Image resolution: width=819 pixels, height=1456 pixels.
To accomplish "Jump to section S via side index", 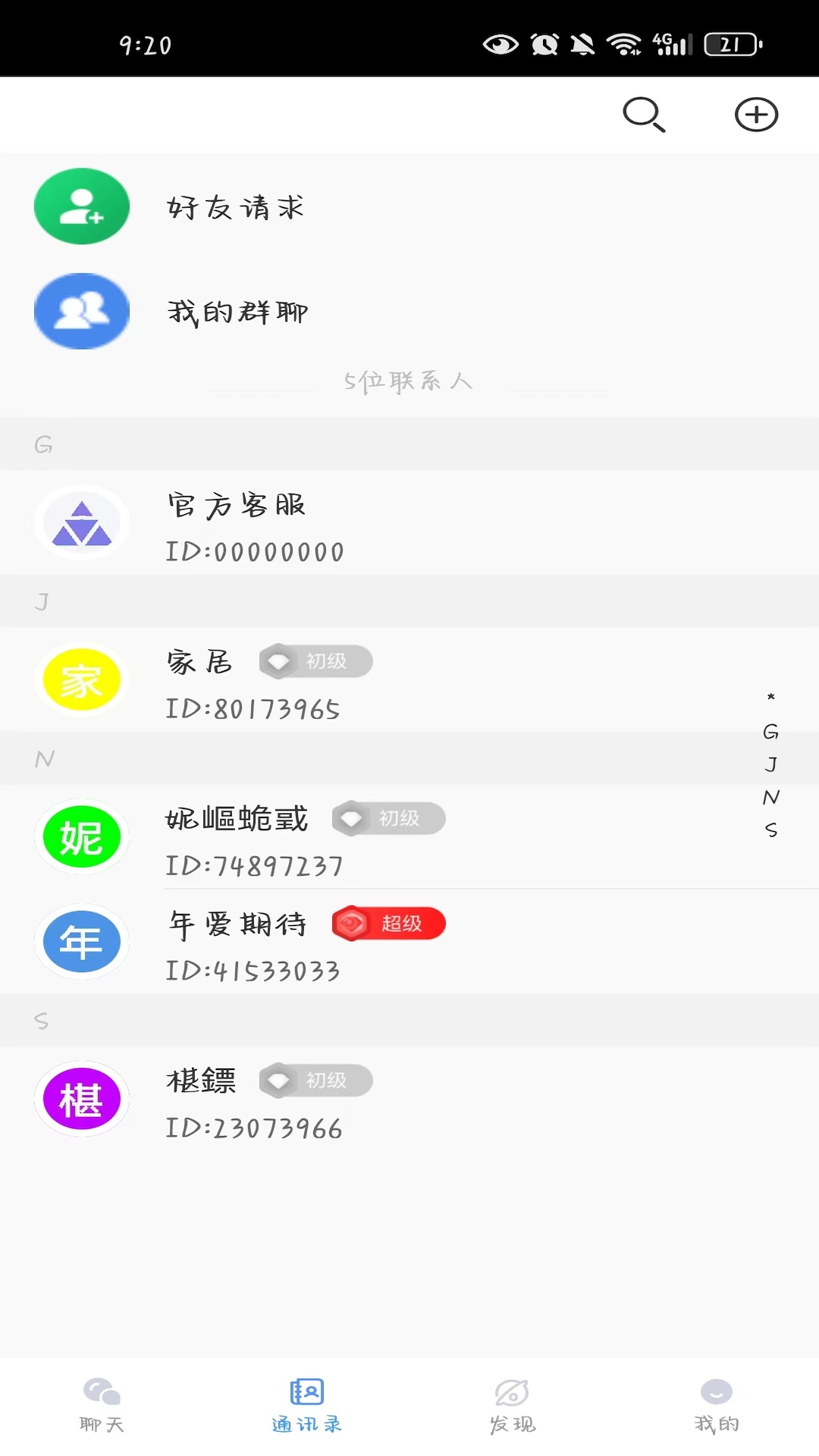I will [770, 830].
